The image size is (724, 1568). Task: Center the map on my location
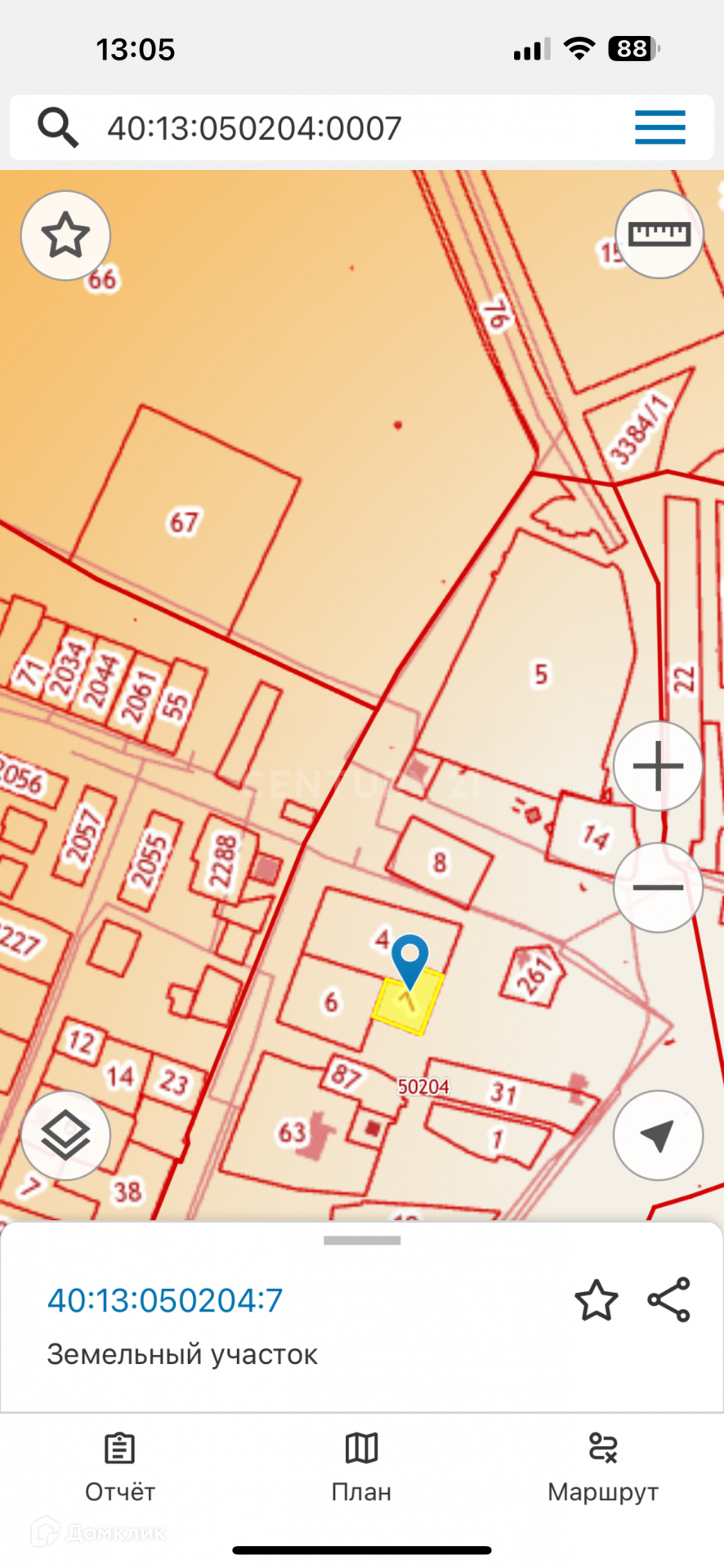(659, 1135)
